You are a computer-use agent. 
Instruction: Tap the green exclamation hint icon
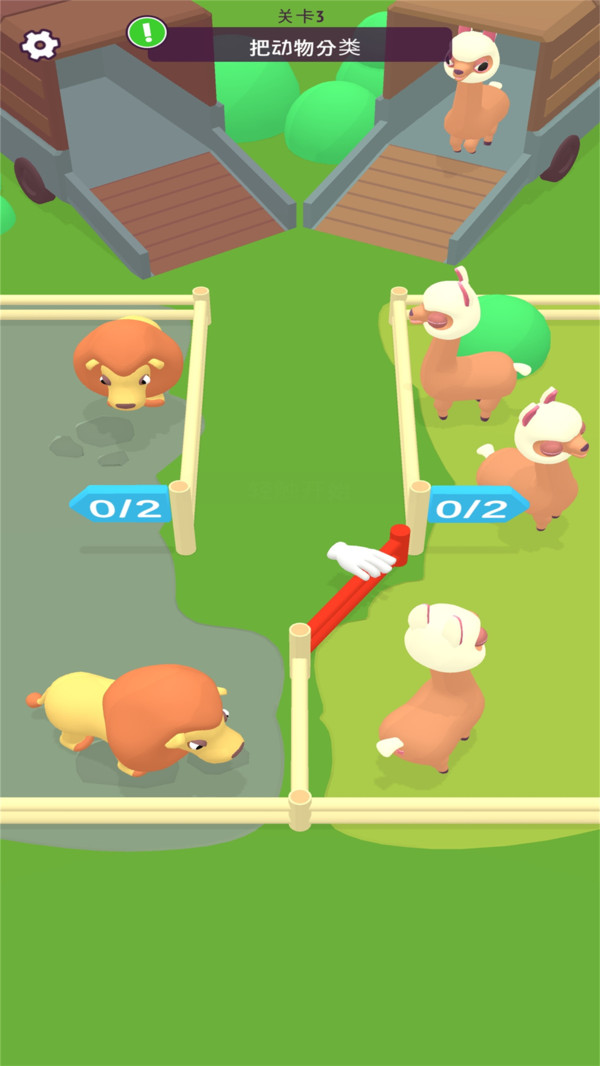click(x=147, y=32)
